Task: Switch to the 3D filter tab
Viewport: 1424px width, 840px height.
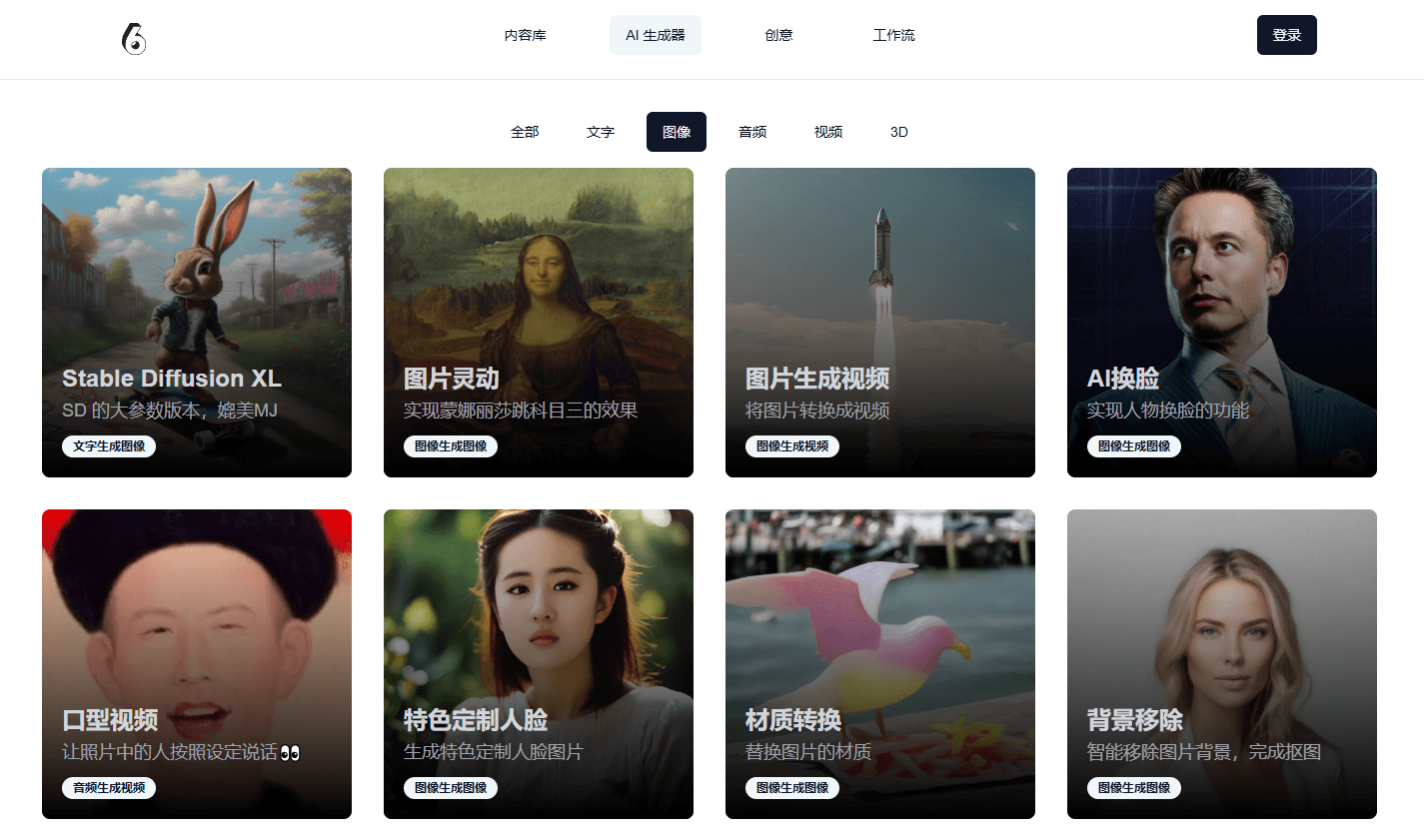Action: coord(899,132)
